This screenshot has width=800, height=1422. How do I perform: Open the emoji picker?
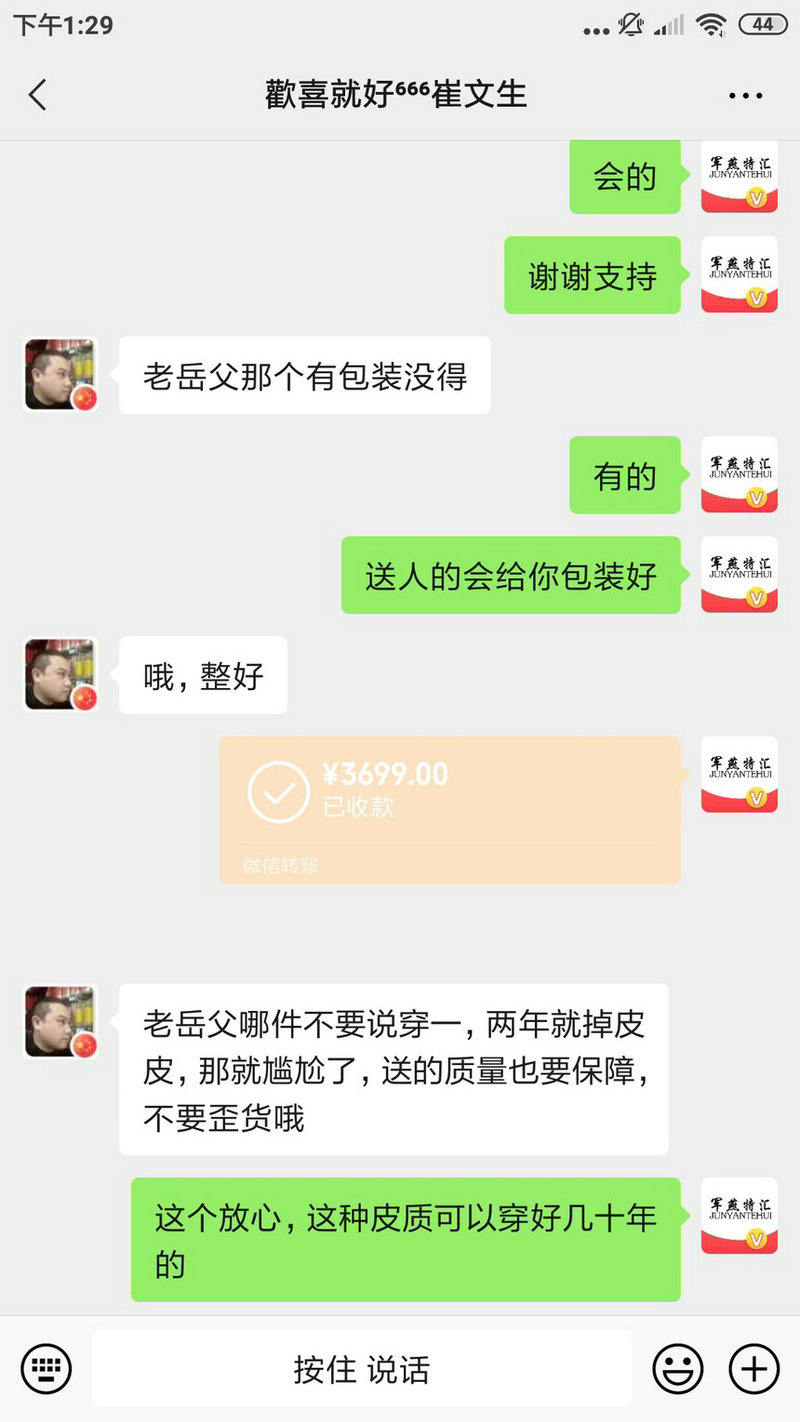click(x=678, y=1369)
